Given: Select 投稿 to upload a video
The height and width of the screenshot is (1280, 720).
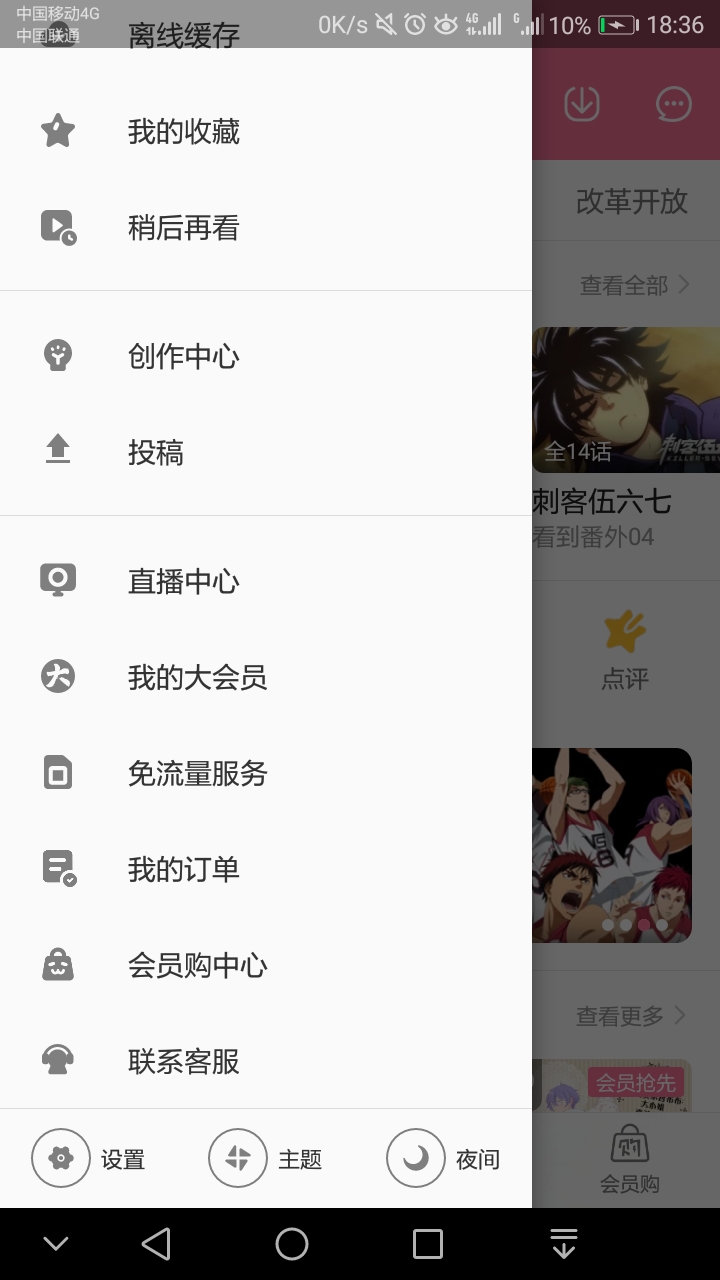Looking at the screenshot, I should pyautogui.click(x=156, y=452).
